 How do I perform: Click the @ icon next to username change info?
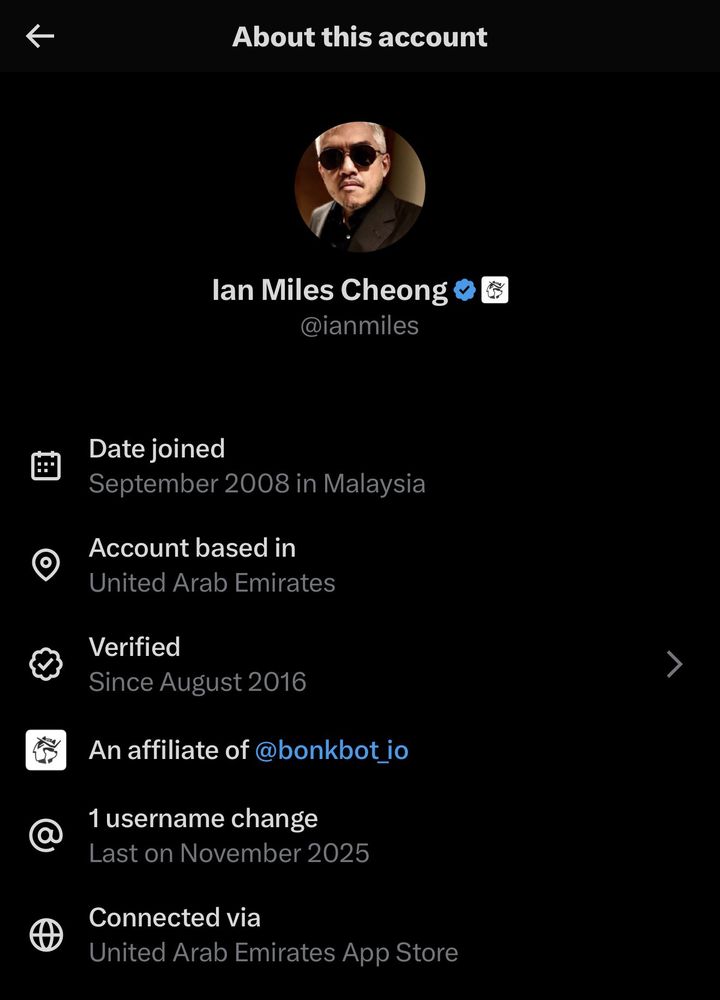pyautogui.click(x=45, y=834)
